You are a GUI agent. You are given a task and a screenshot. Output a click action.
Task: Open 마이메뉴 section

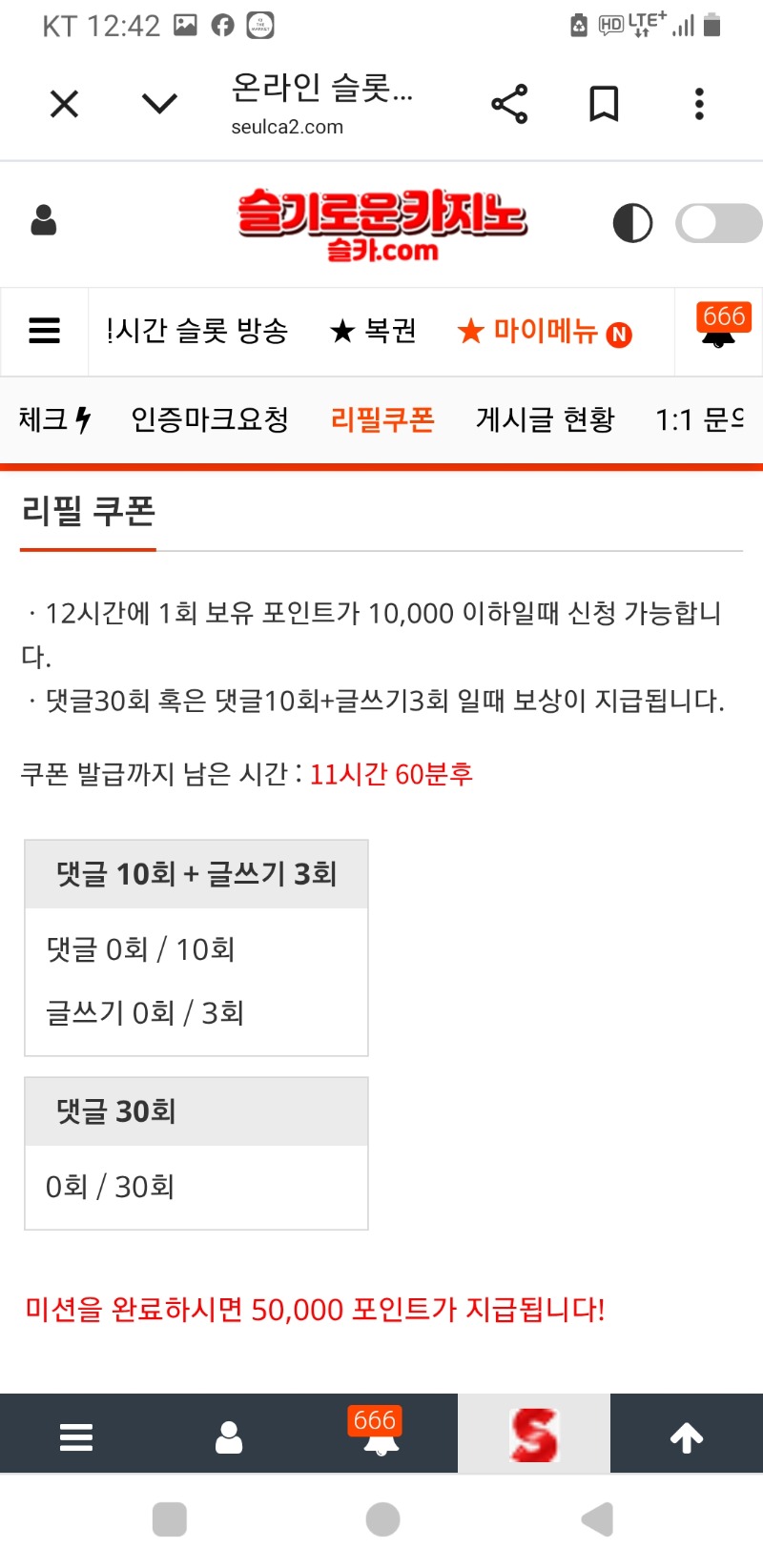click(545, 332)
